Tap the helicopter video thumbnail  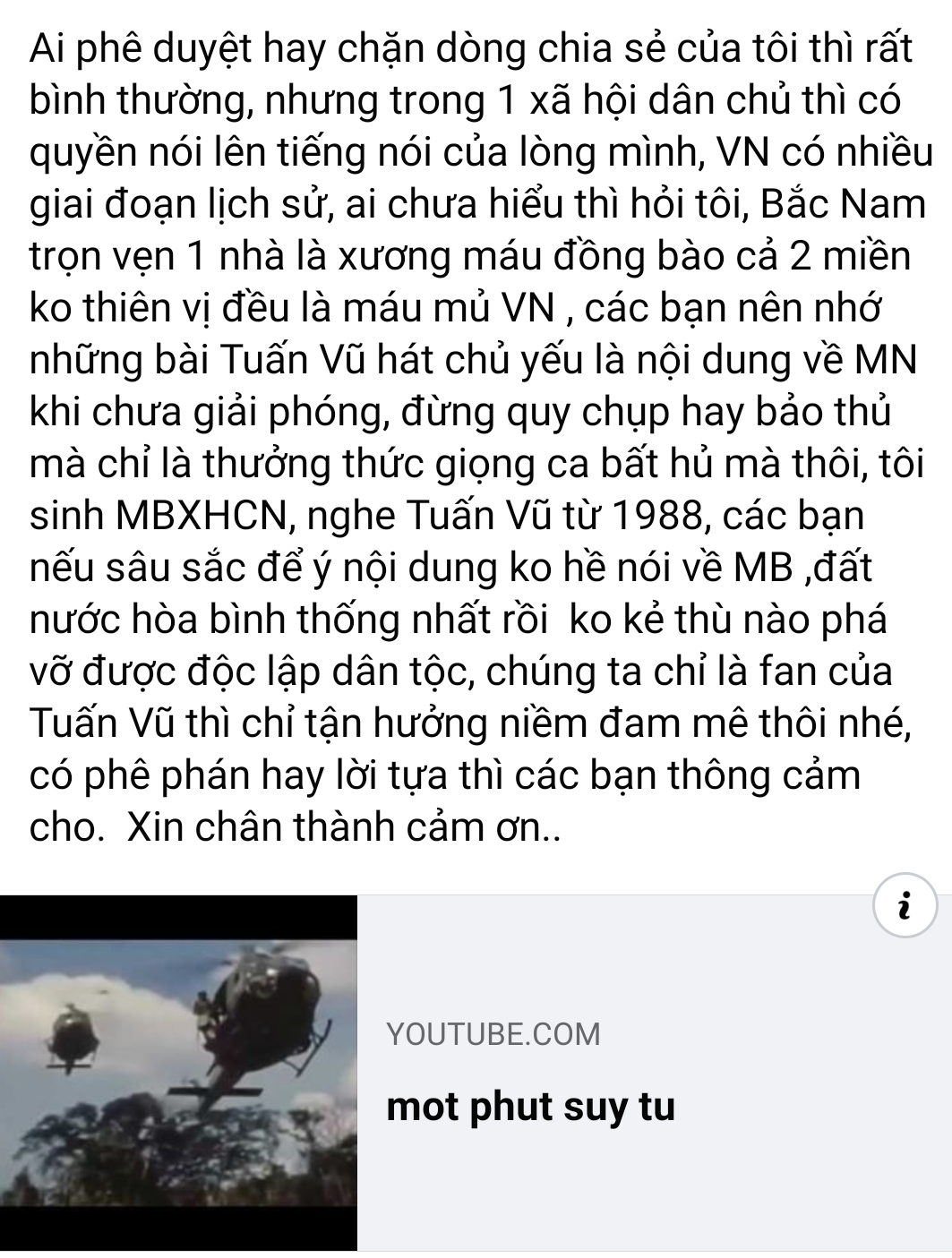point(177,1072)
